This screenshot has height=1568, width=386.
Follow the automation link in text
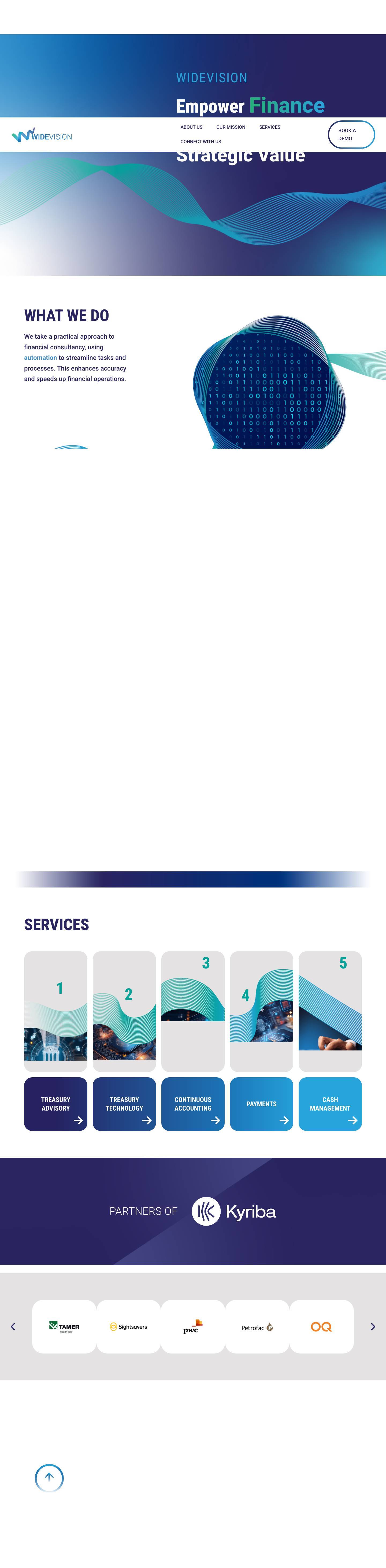40,358
